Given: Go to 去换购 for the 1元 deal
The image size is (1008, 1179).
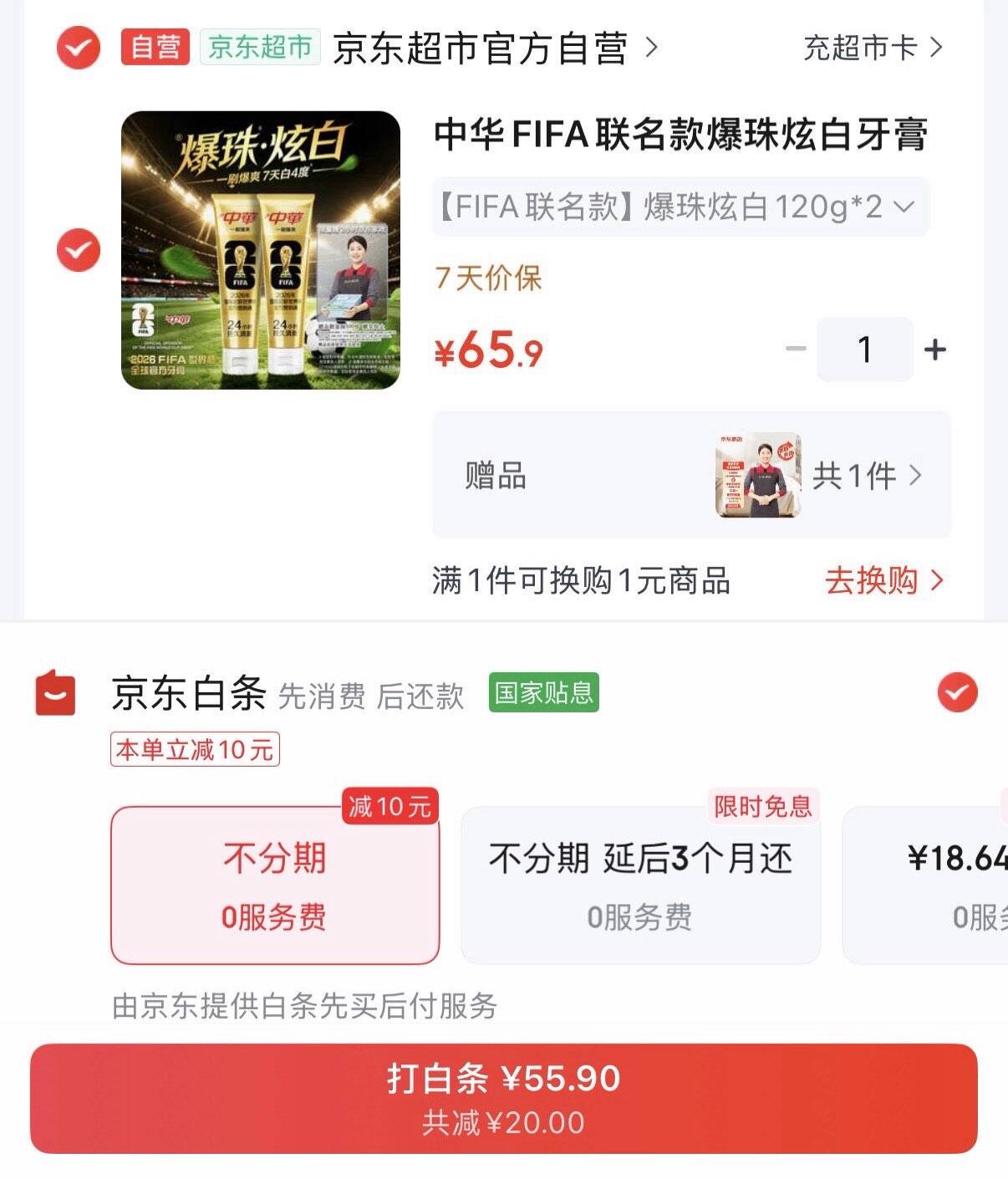Looking at the screenshot, I should 884,580.
